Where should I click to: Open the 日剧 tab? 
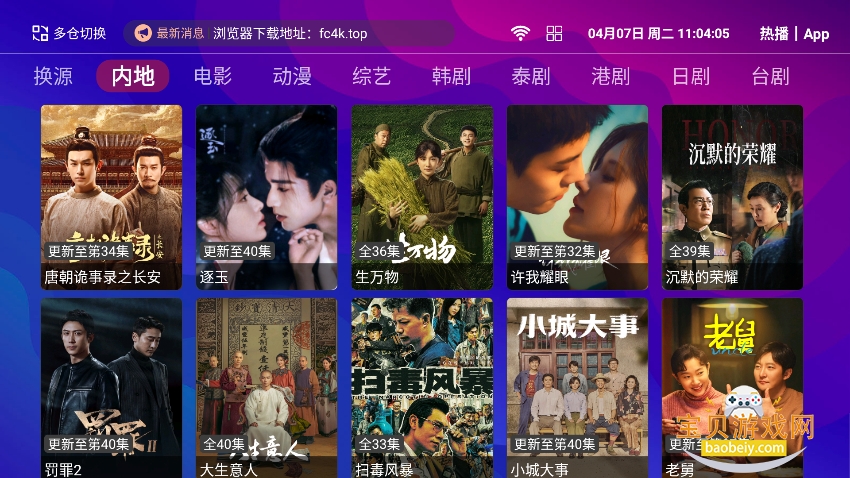pos(690,76)
